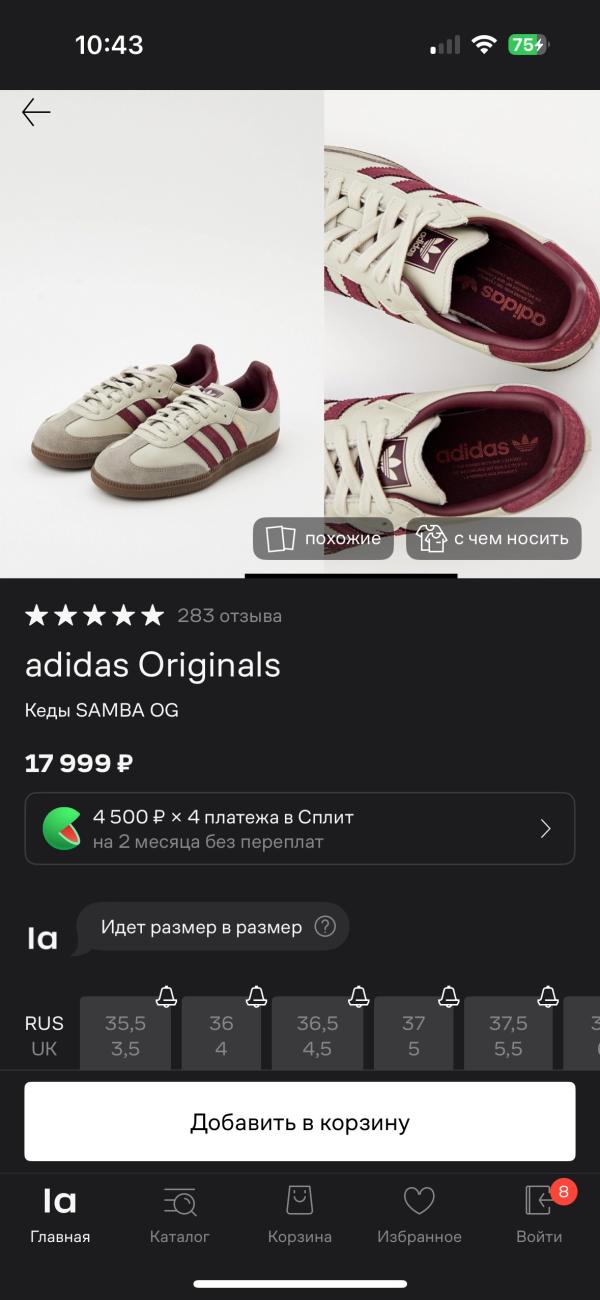This screenshot has height=1300, width=600.
Task: Open the Каталог tab
Action: point(180,1215)
